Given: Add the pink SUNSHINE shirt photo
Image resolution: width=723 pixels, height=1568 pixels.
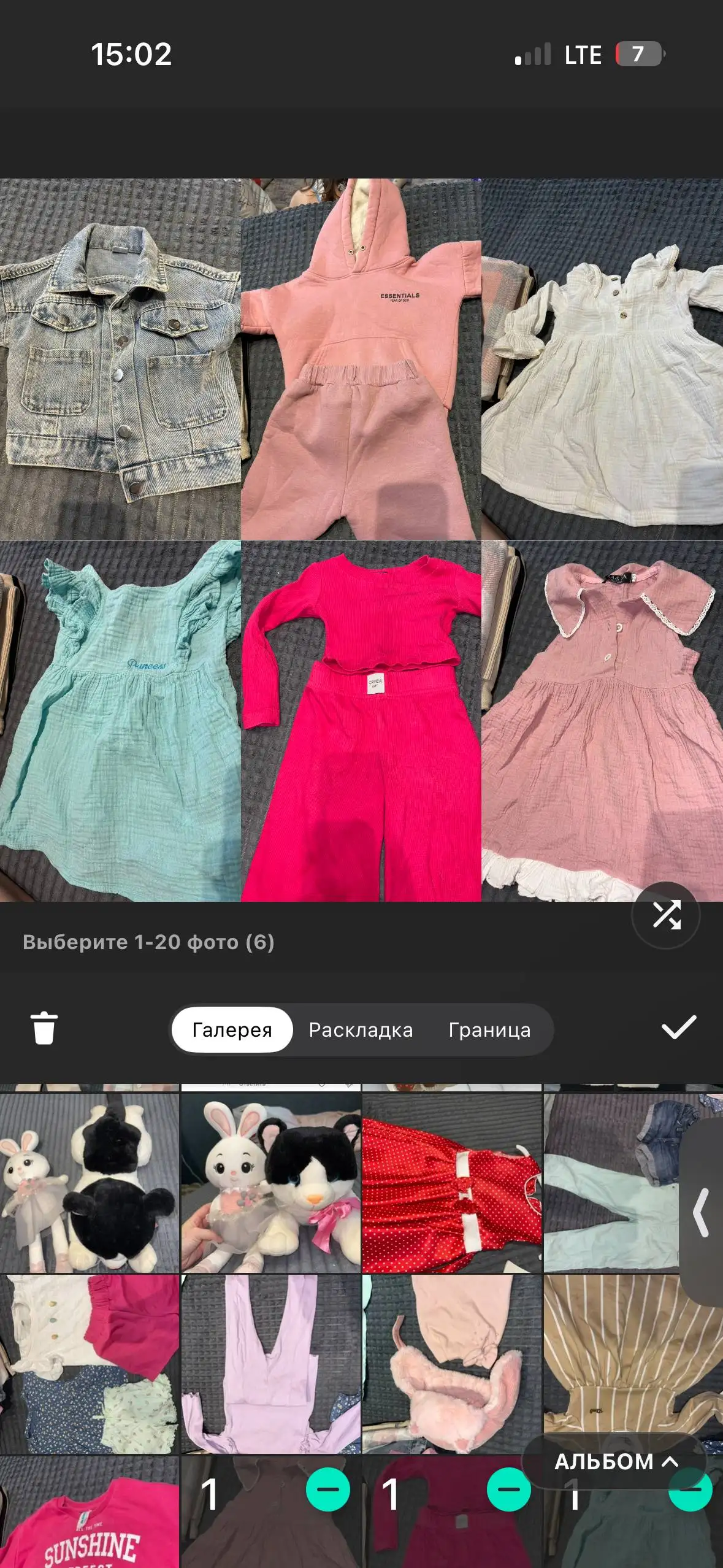Looking at the screenshot, I should [x=90, y=1515].
